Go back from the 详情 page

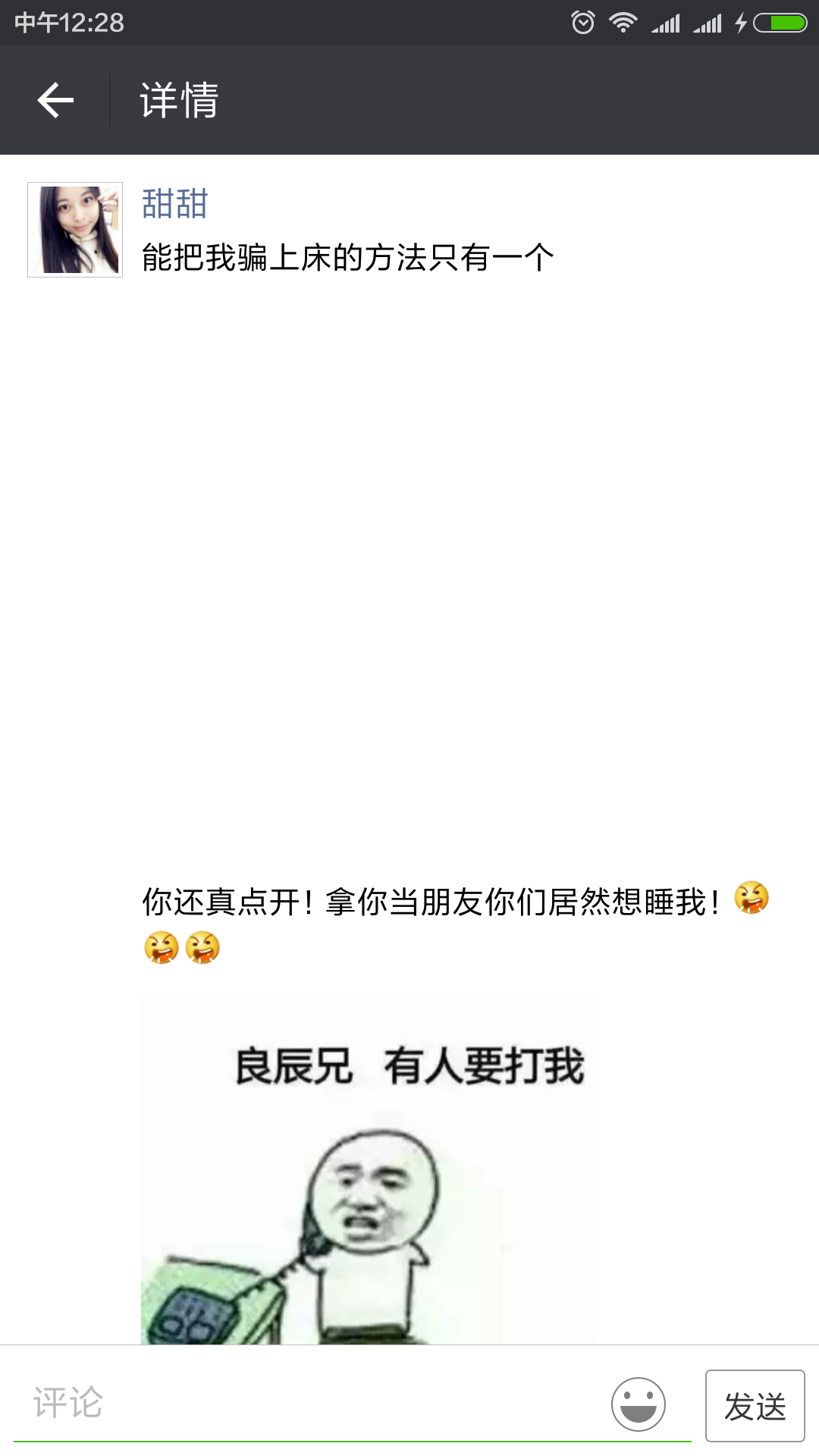click(55, 100)
